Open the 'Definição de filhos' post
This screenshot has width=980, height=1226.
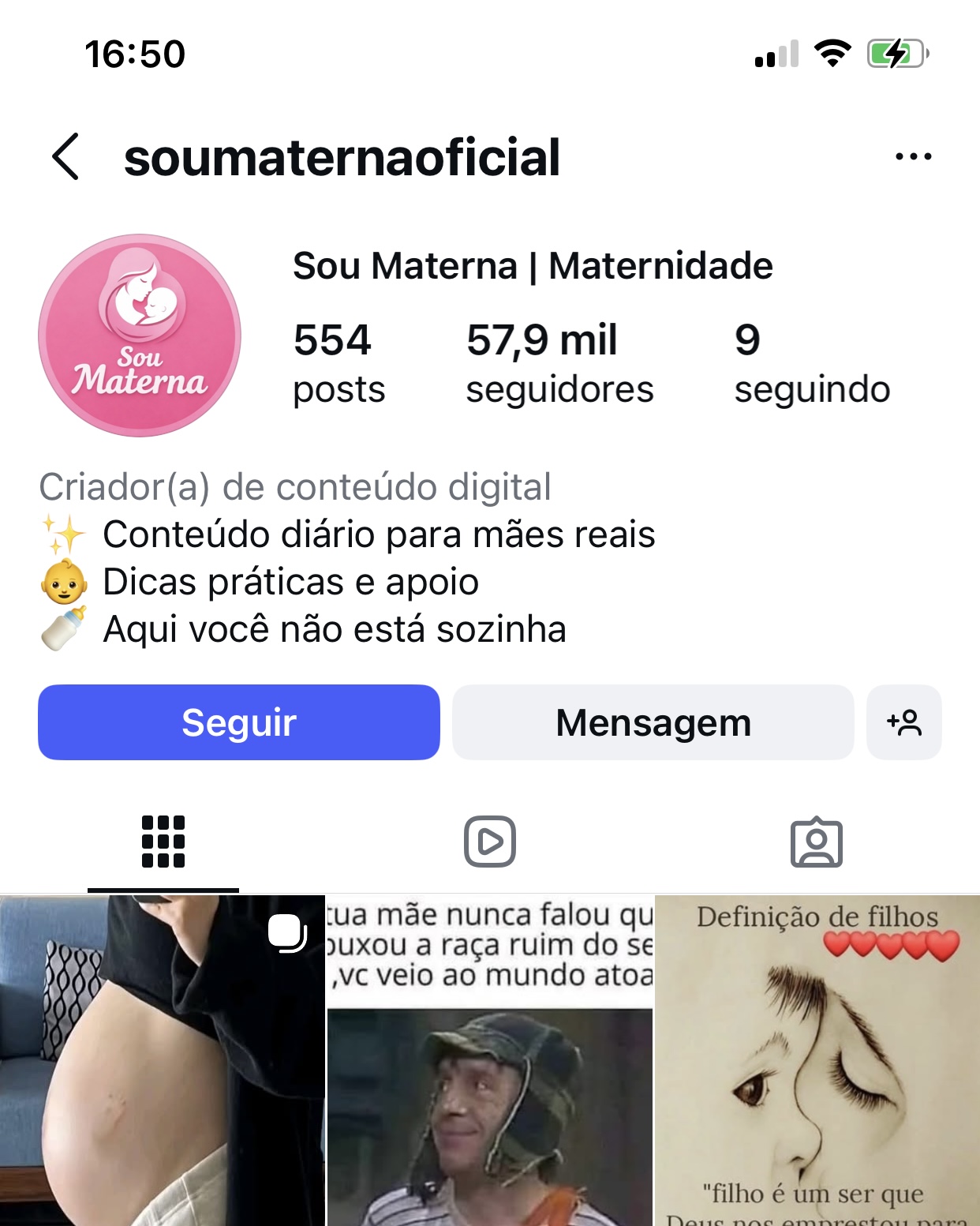[817, 1058]
